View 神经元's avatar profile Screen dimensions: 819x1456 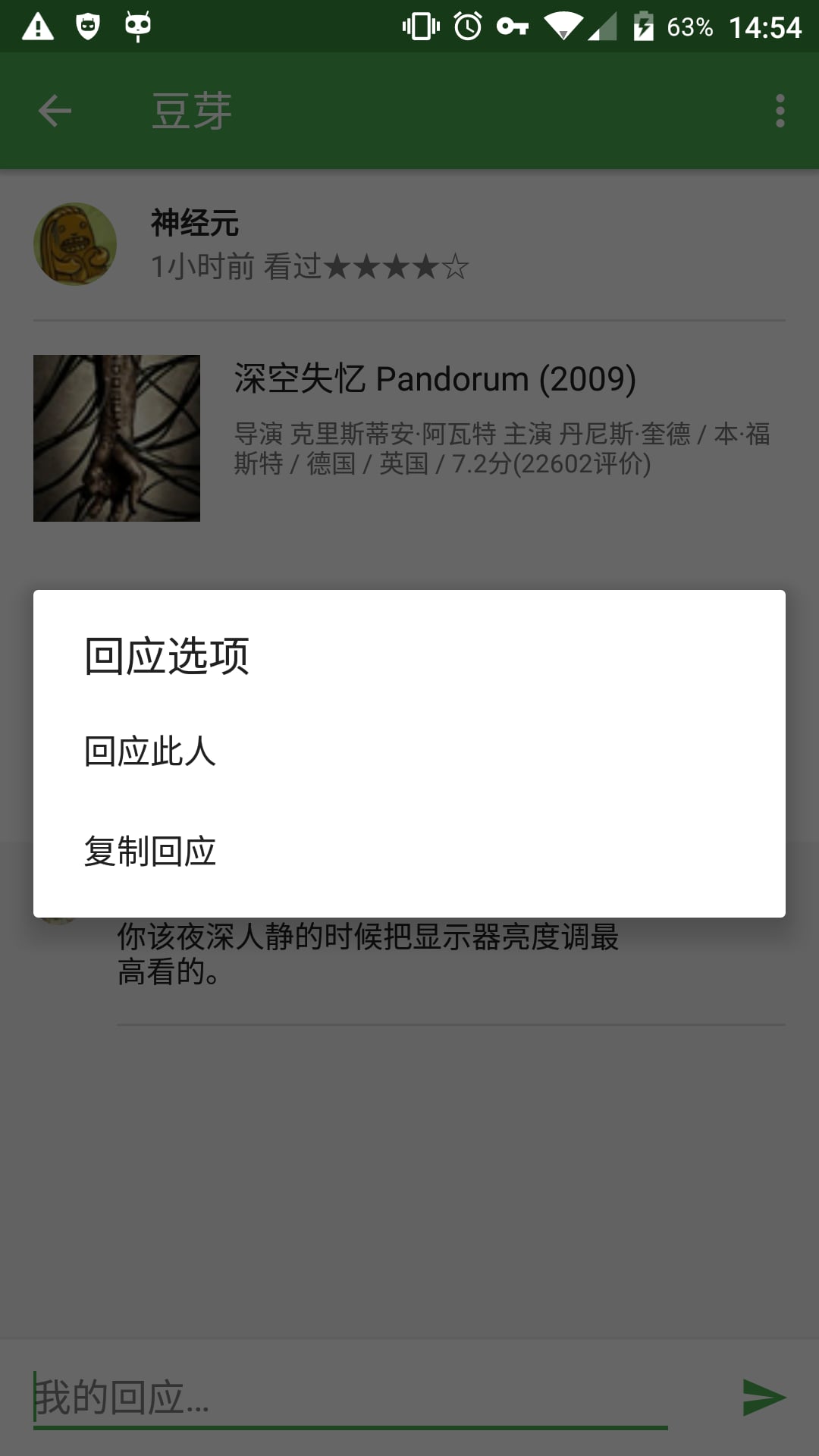pyautogui.click(x=75, y=244)
